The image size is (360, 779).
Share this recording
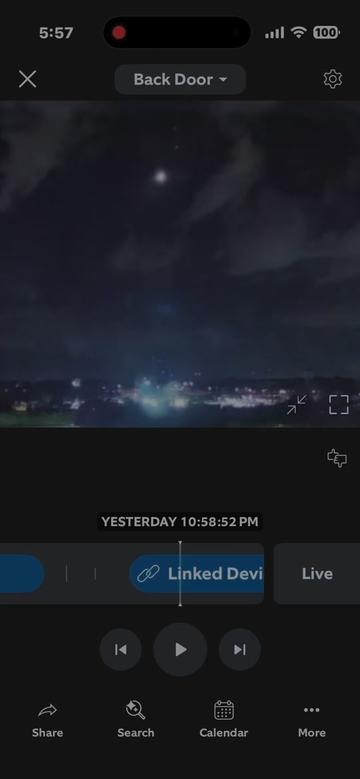point(48,719)
